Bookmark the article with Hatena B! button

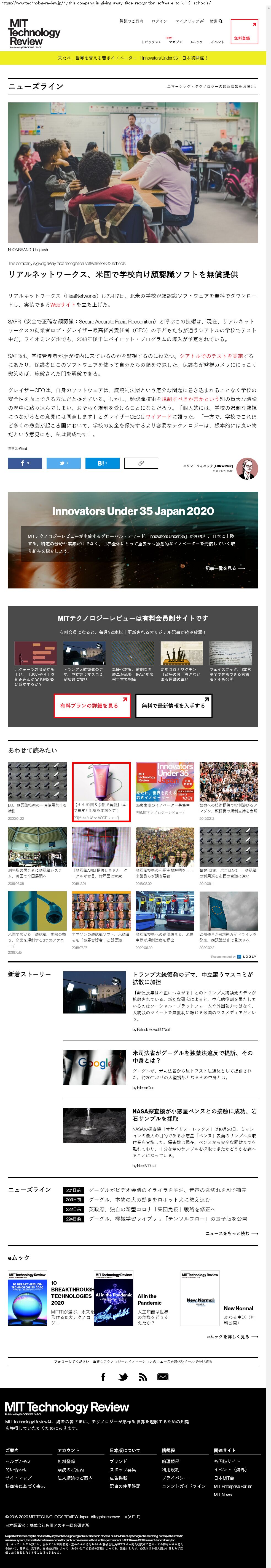[101, 463]
